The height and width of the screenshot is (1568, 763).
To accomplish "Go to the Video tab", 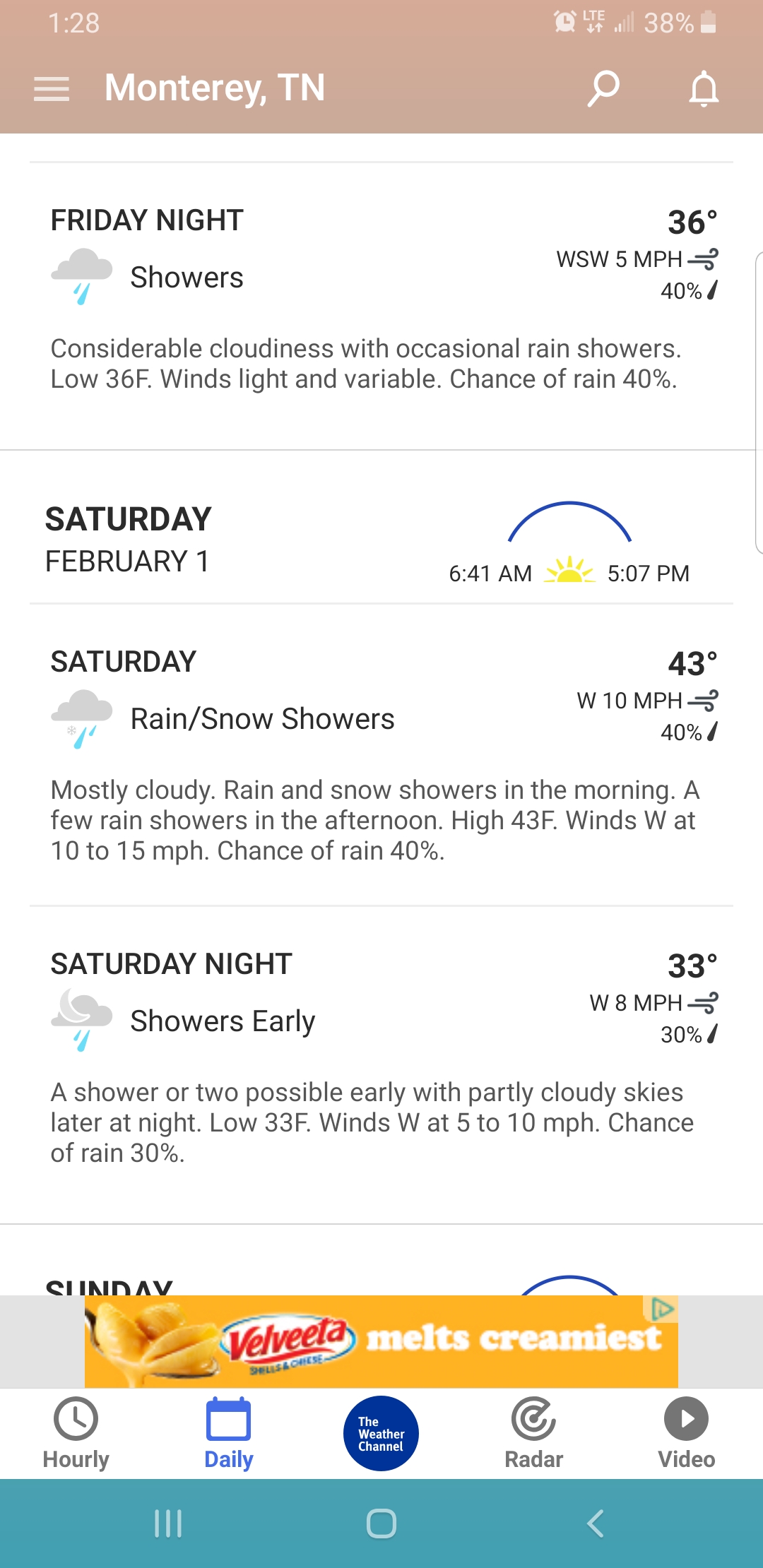I will click(686, 1434).
